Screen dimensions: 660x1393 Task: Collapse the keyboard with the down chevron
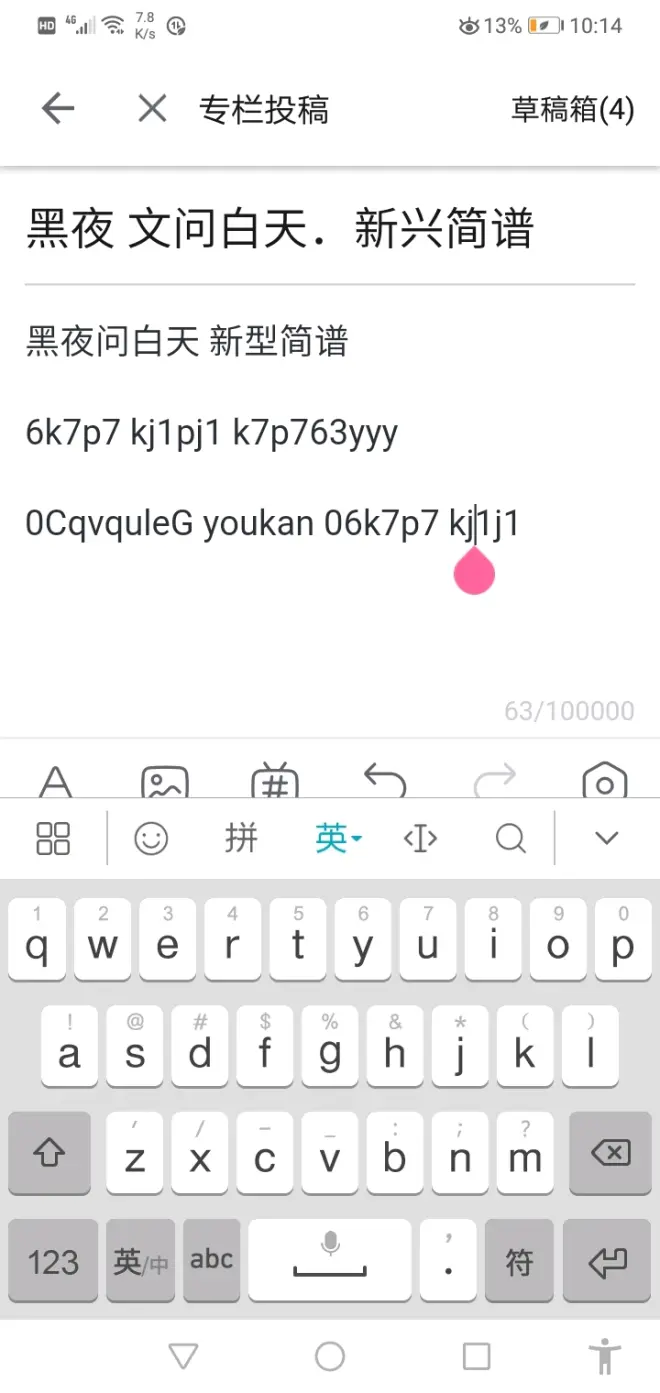pyautogui.click(x=606, y=838)
